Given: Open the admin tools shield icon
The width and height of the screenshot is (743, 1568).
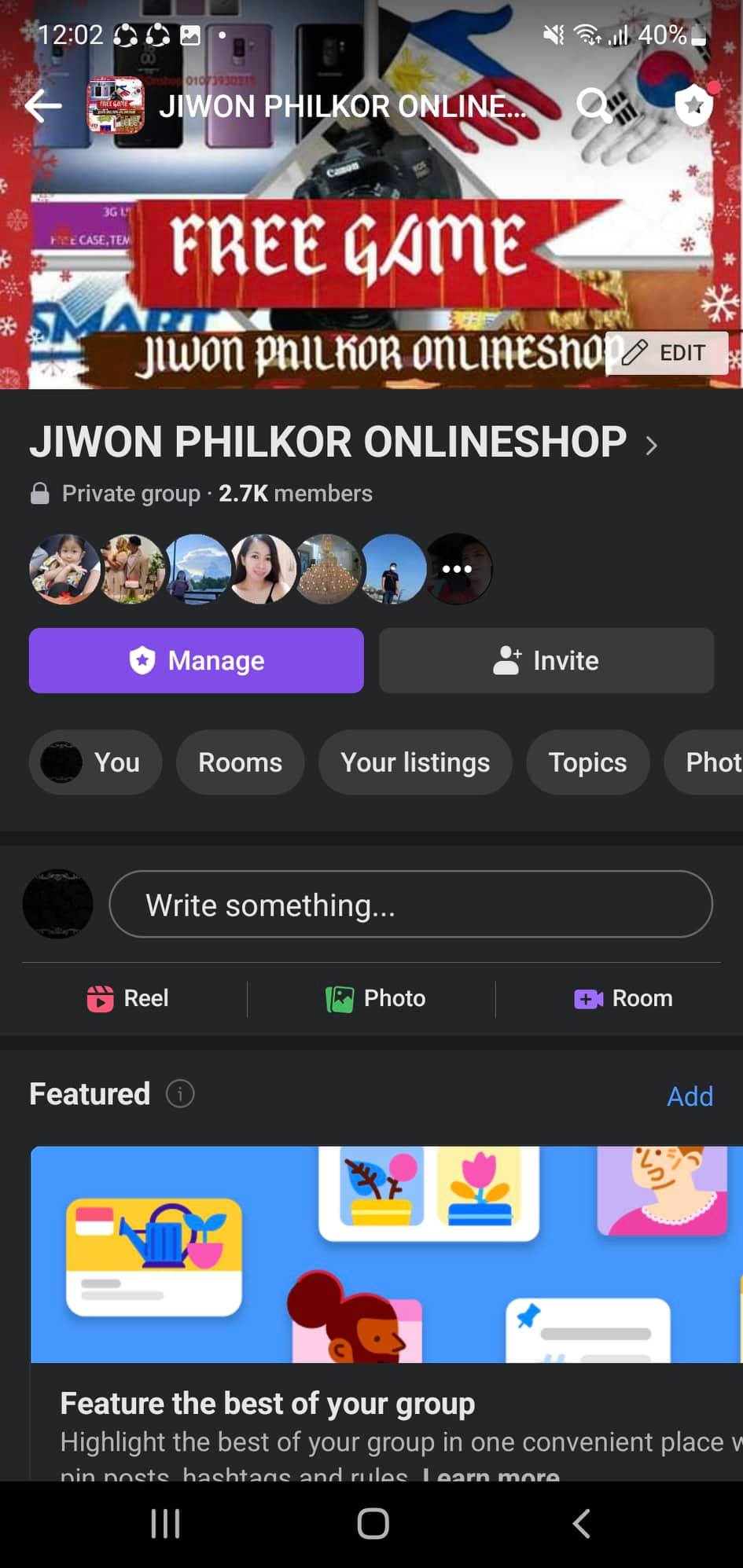Looking at the screenshot, I should point(694,105).
